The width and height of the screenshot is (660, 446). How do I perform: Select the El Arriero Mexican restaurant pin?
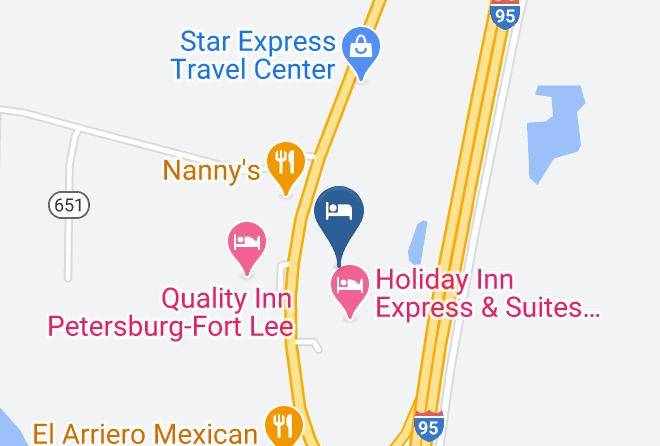coord(285,426)
